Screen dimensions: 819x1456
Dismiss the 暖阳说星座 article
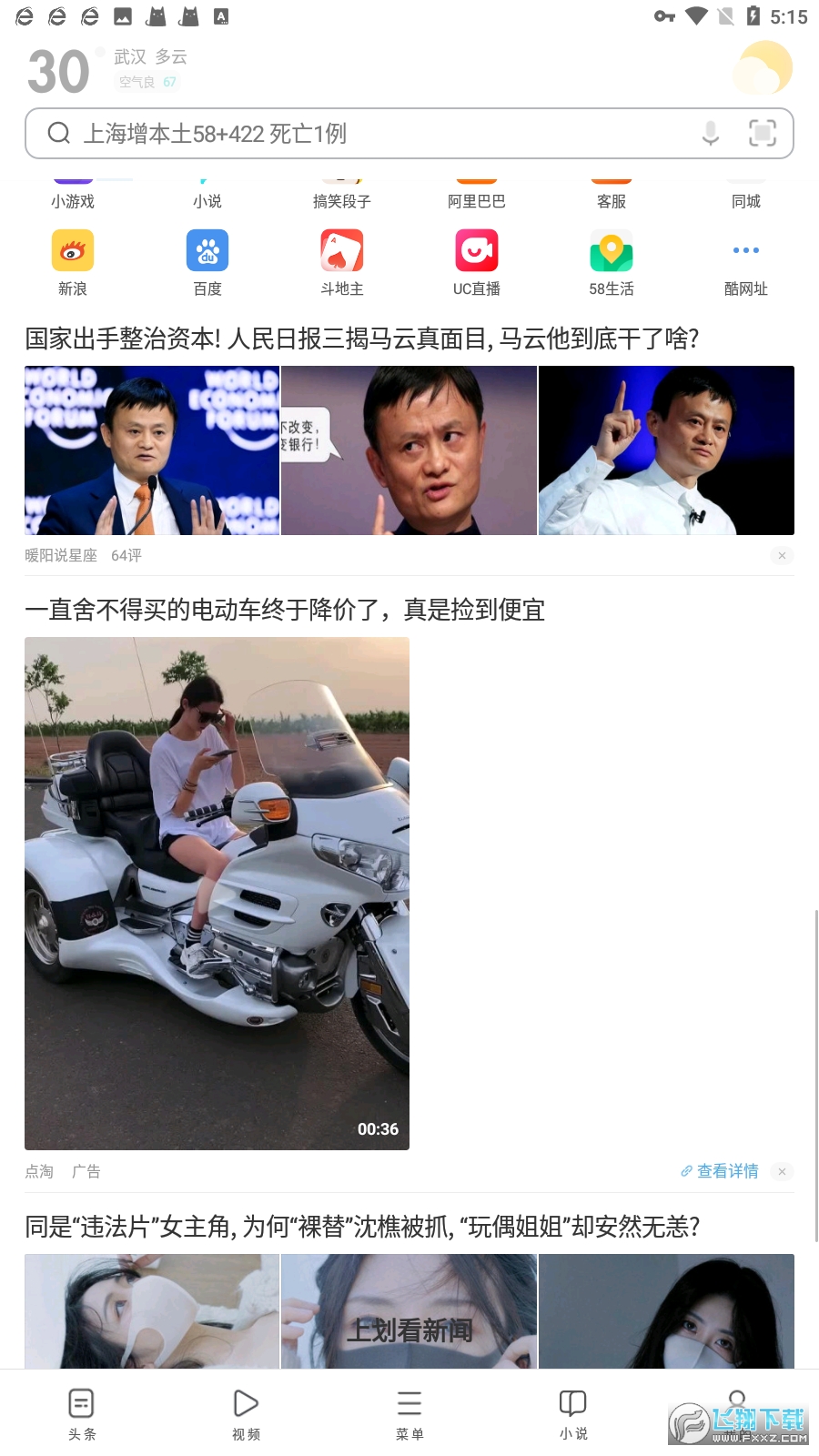pyautogui.click(x=782, y=555)
